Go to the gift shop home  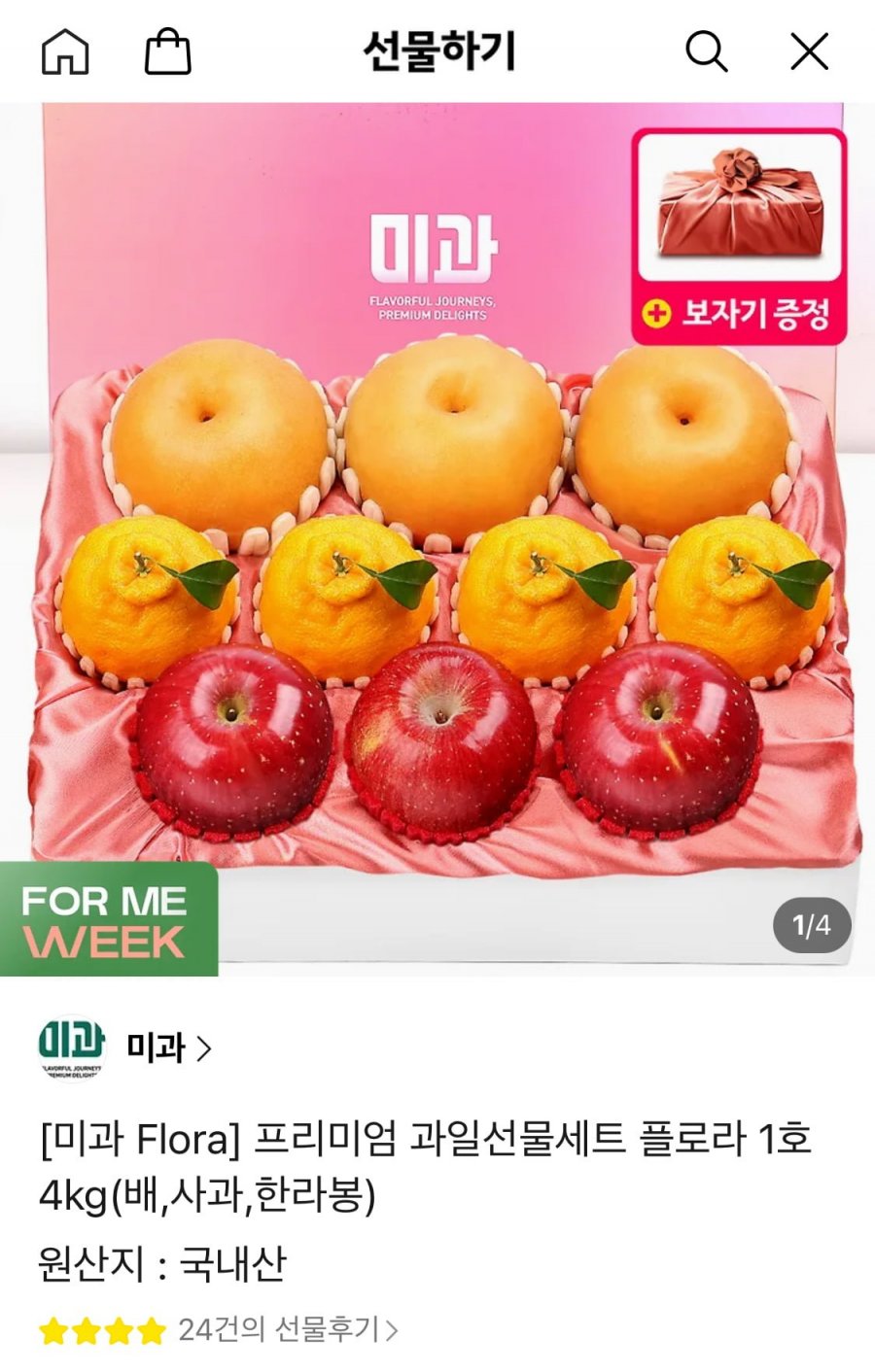[65, 51]
